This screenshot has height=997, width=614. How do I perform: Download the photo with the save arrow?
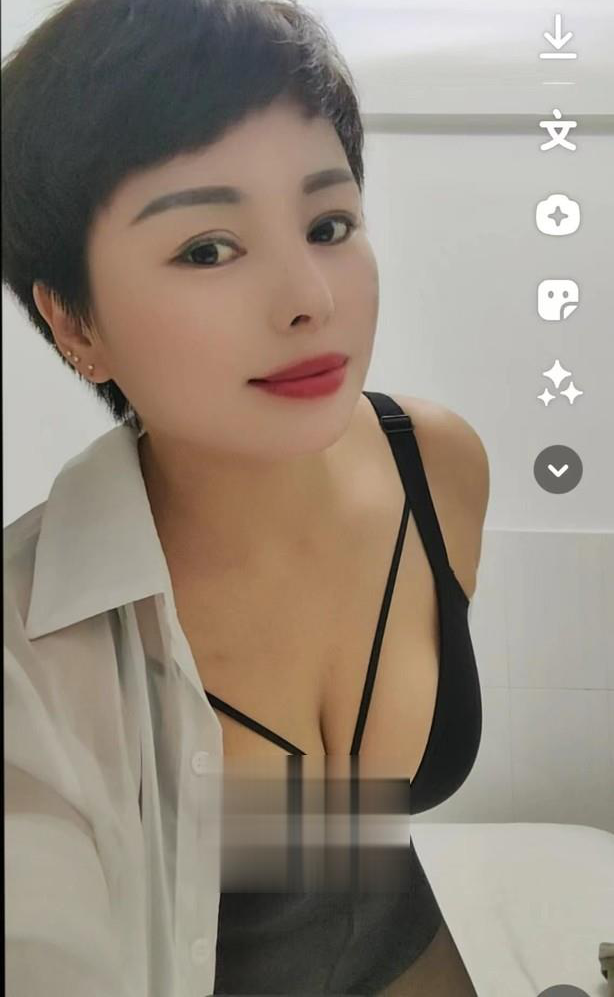pyautogui.click(x=558, y=40)
